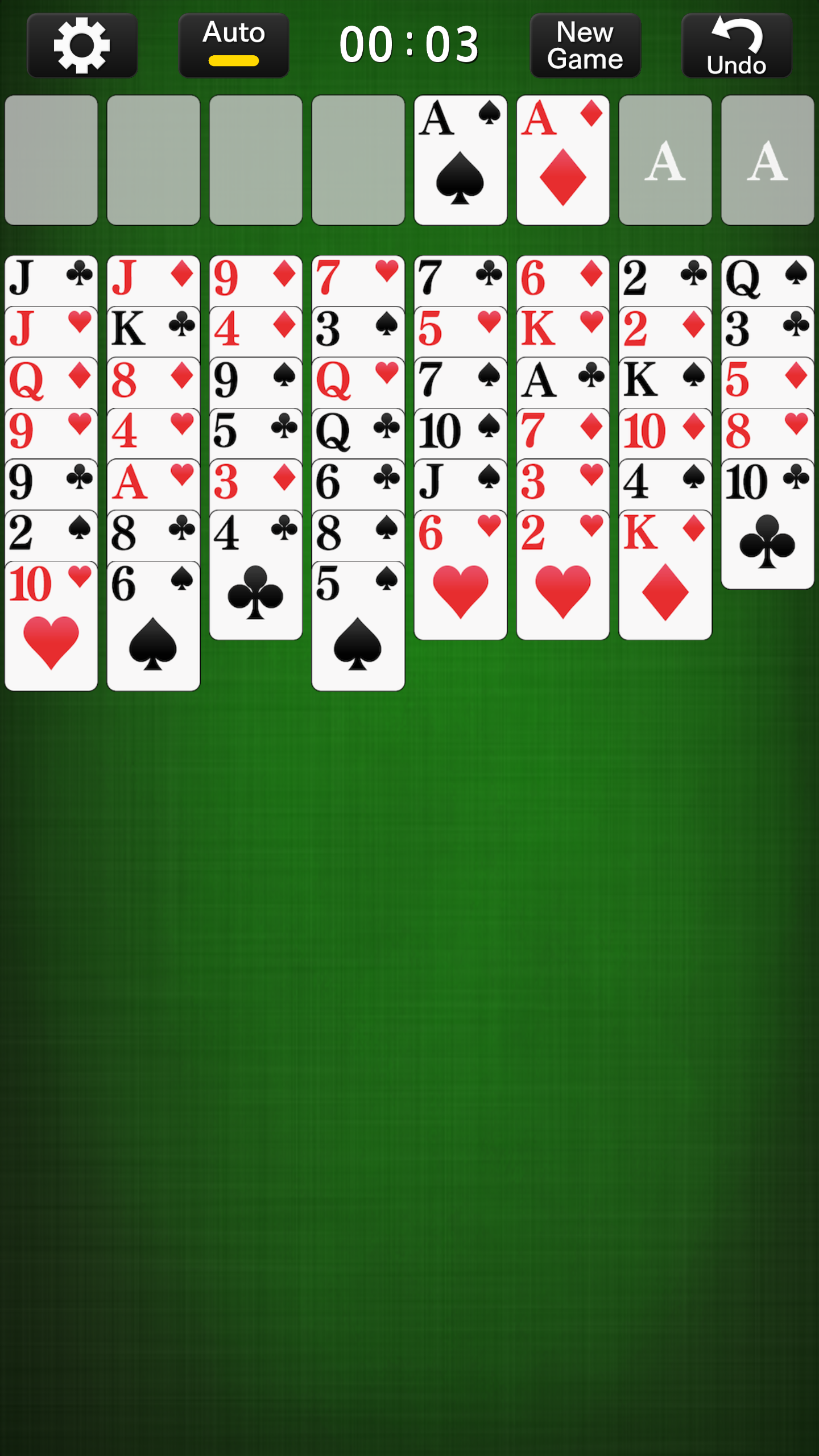819x1456 pixels.
Task: Open the settings gear
Action: [82, 45]
